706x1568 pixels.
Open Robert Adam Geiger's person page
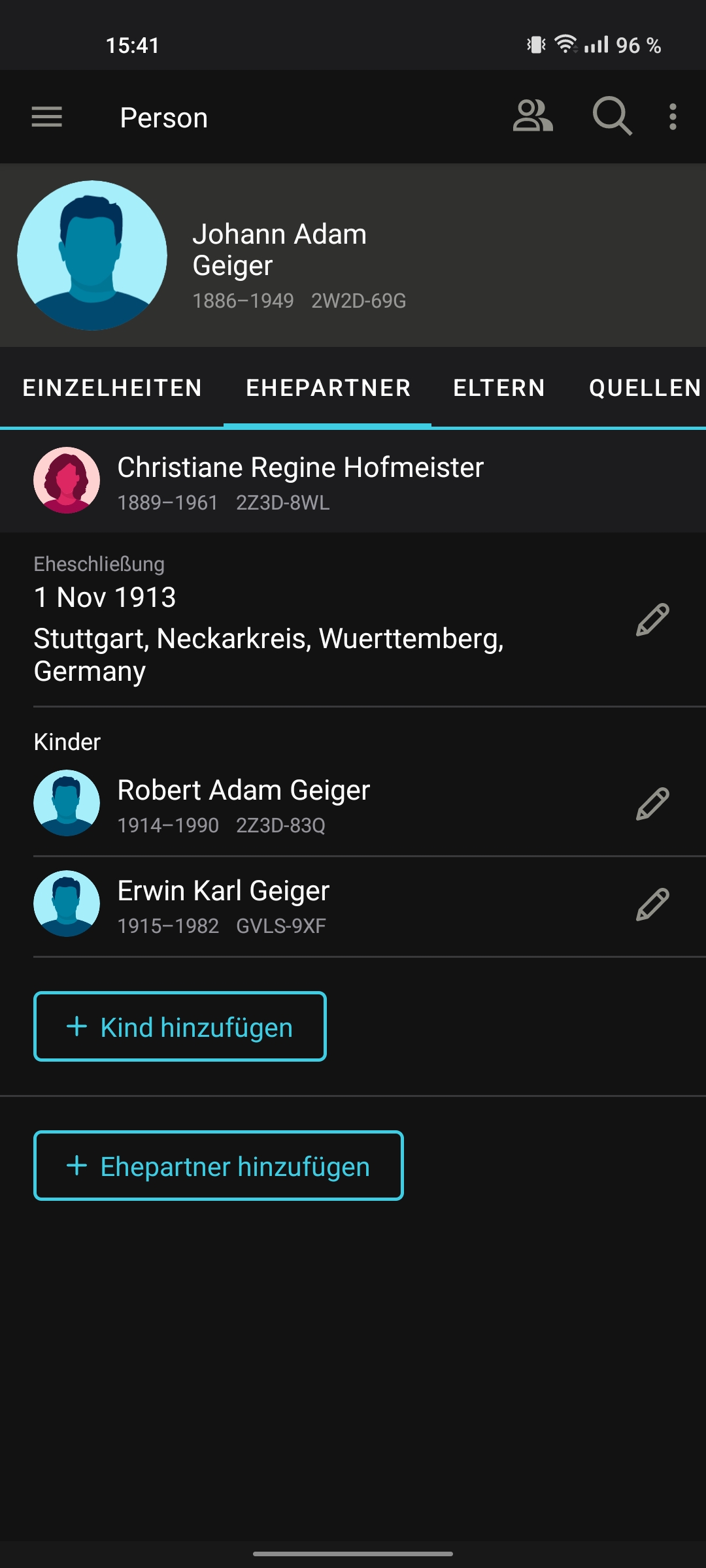point(244,804)
